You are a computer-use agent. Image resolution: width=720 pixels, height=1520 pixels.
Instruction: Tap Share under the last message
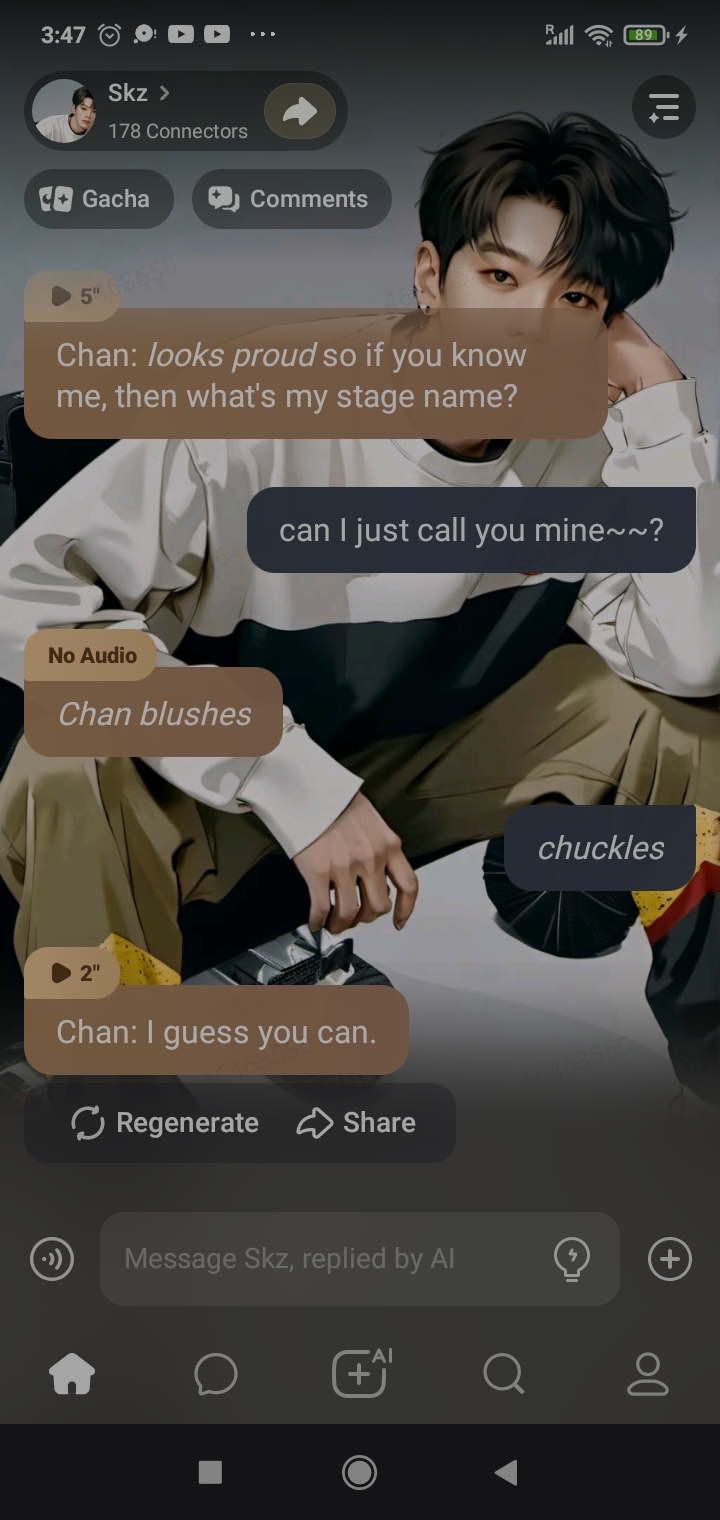(356, 1123)
